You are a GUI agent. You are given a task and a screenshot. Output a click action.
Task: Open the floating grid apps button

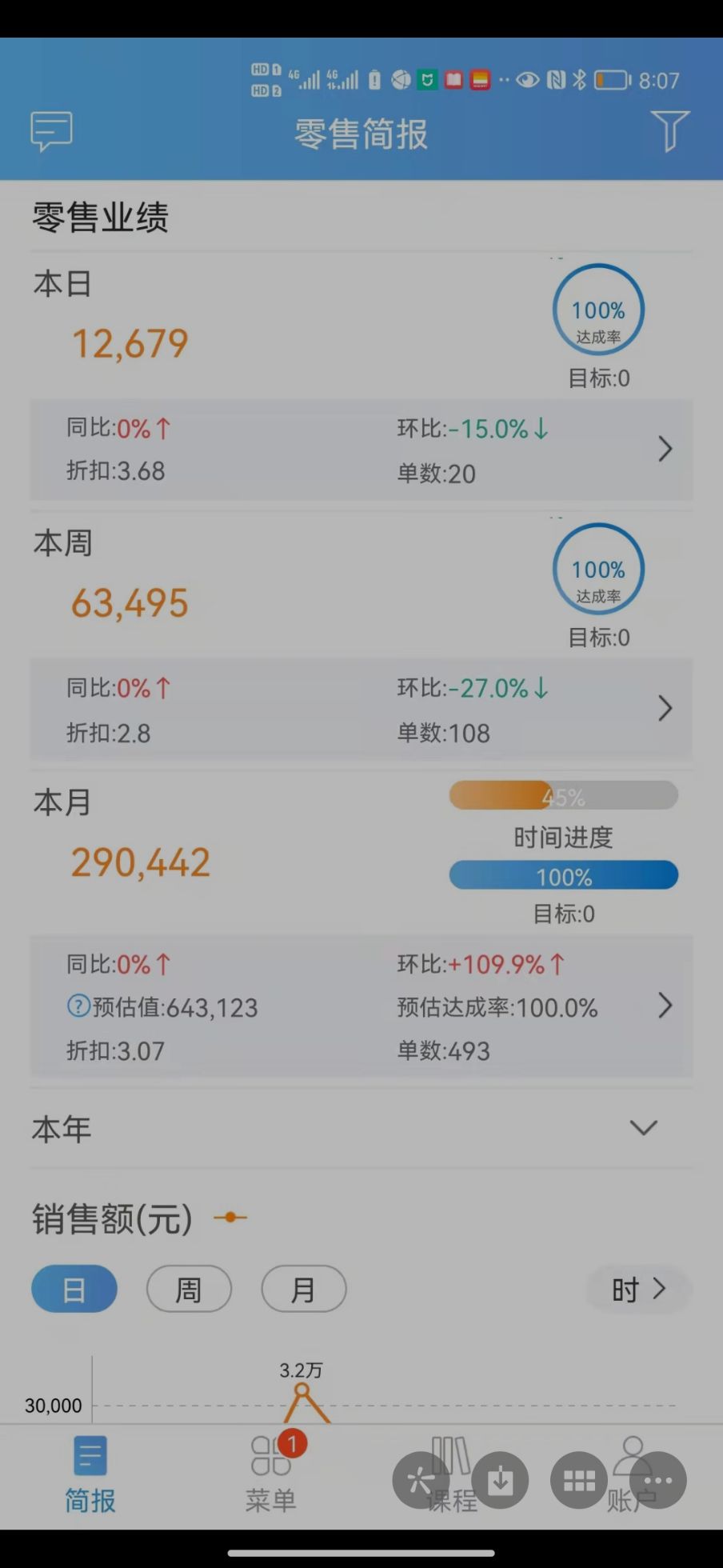tap(579, 1481)
